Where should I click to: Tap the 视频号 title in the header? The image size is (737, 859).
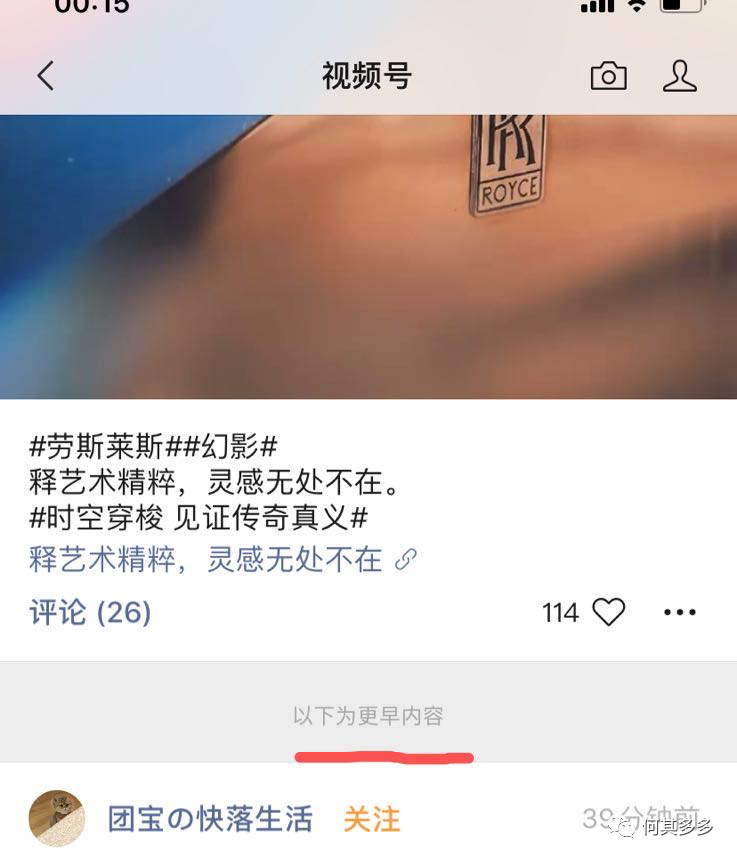pyautogui.click(x=367, y=75)
